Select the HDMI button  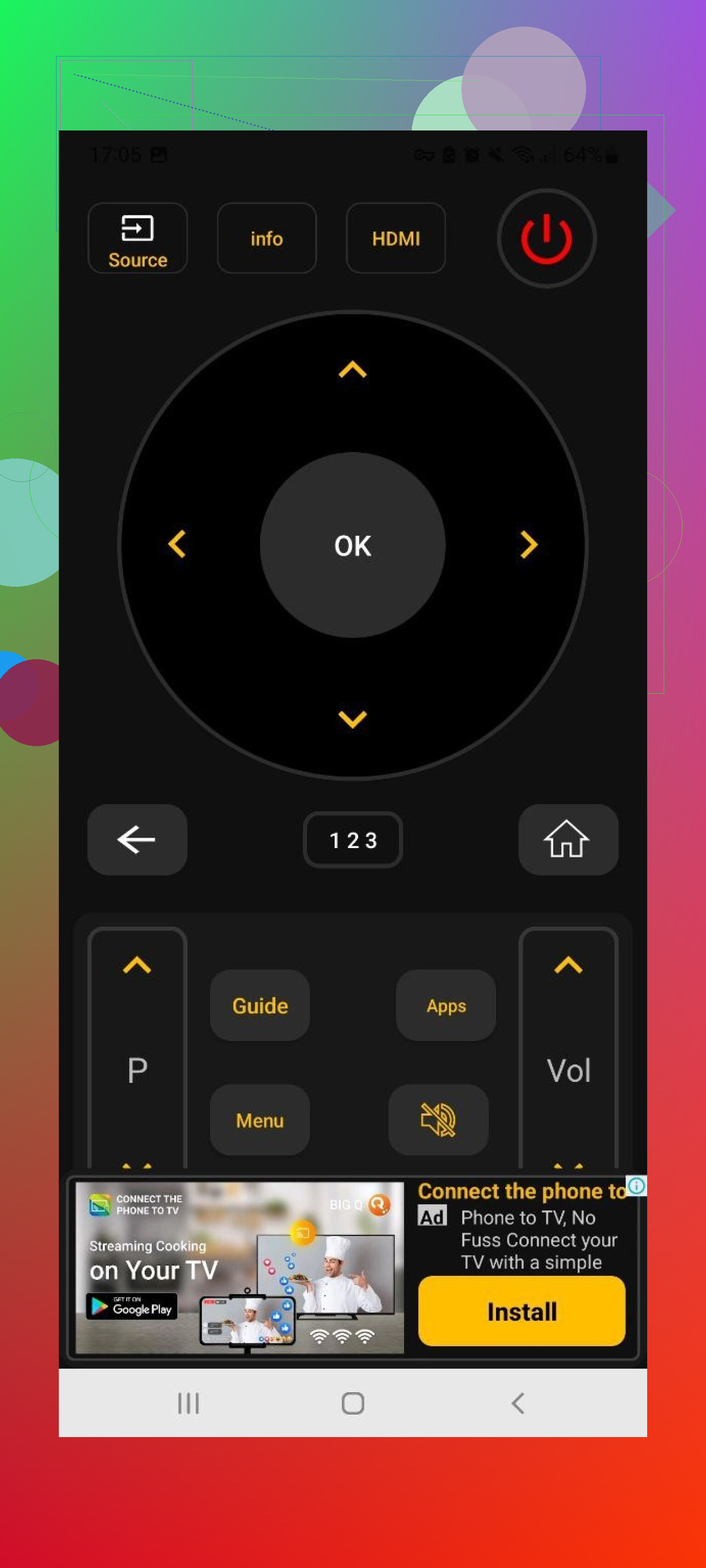point(395,238)
